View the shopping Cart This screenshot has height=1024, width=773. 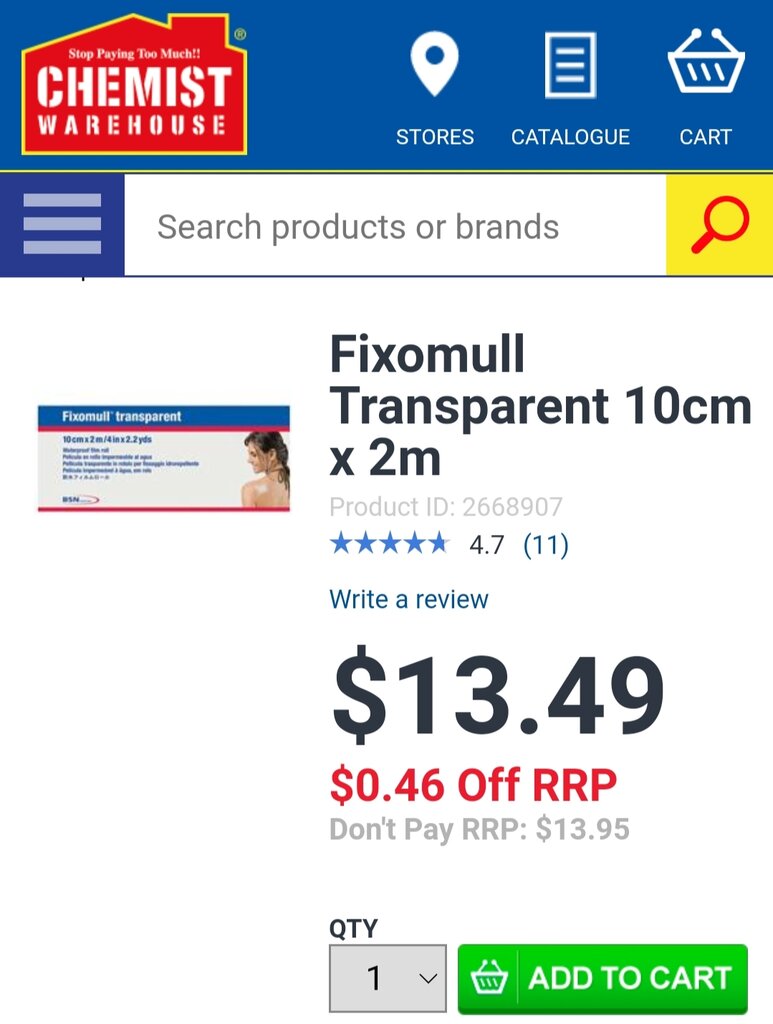(705, 90)
